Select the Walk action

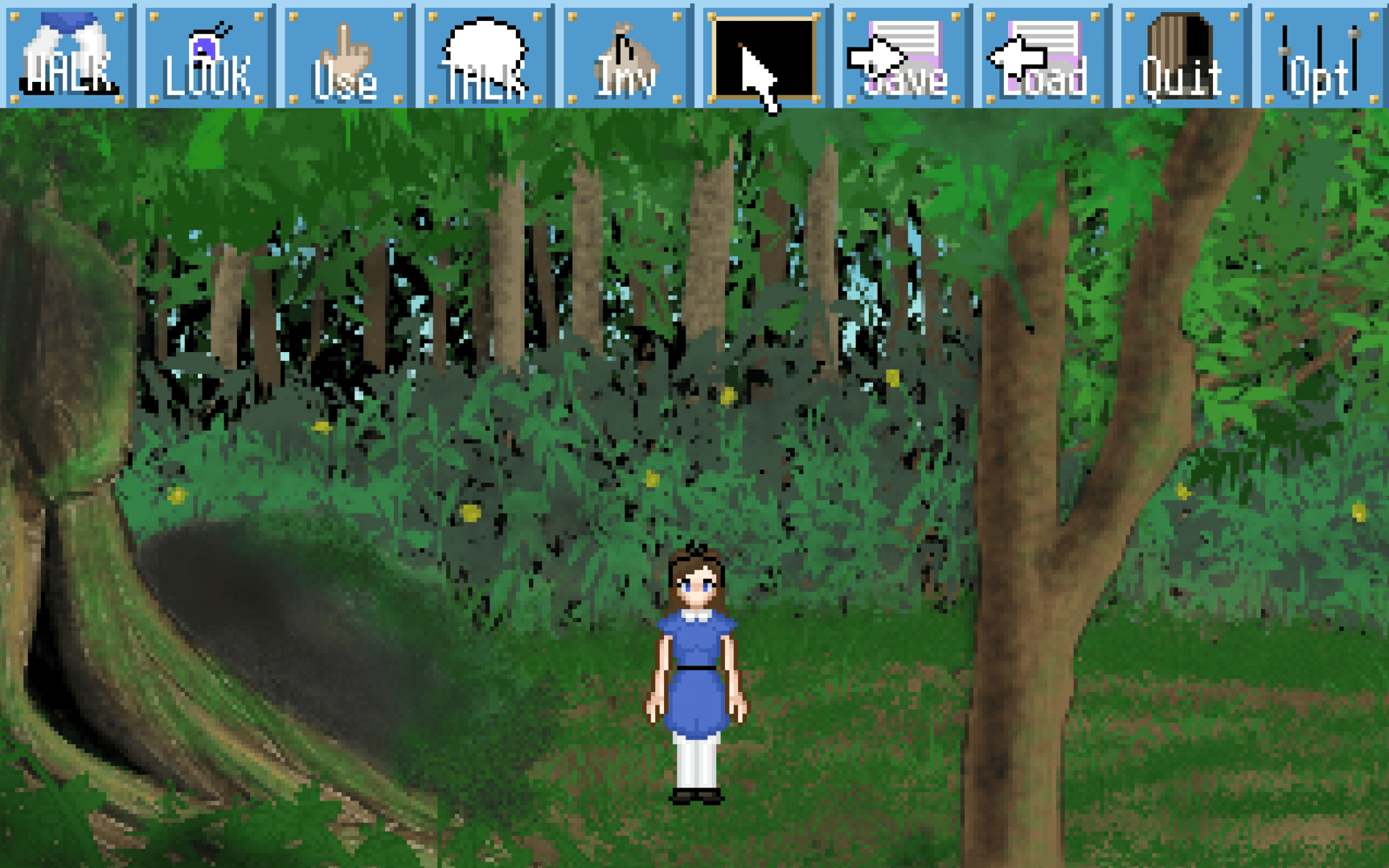tap(69, 55)
